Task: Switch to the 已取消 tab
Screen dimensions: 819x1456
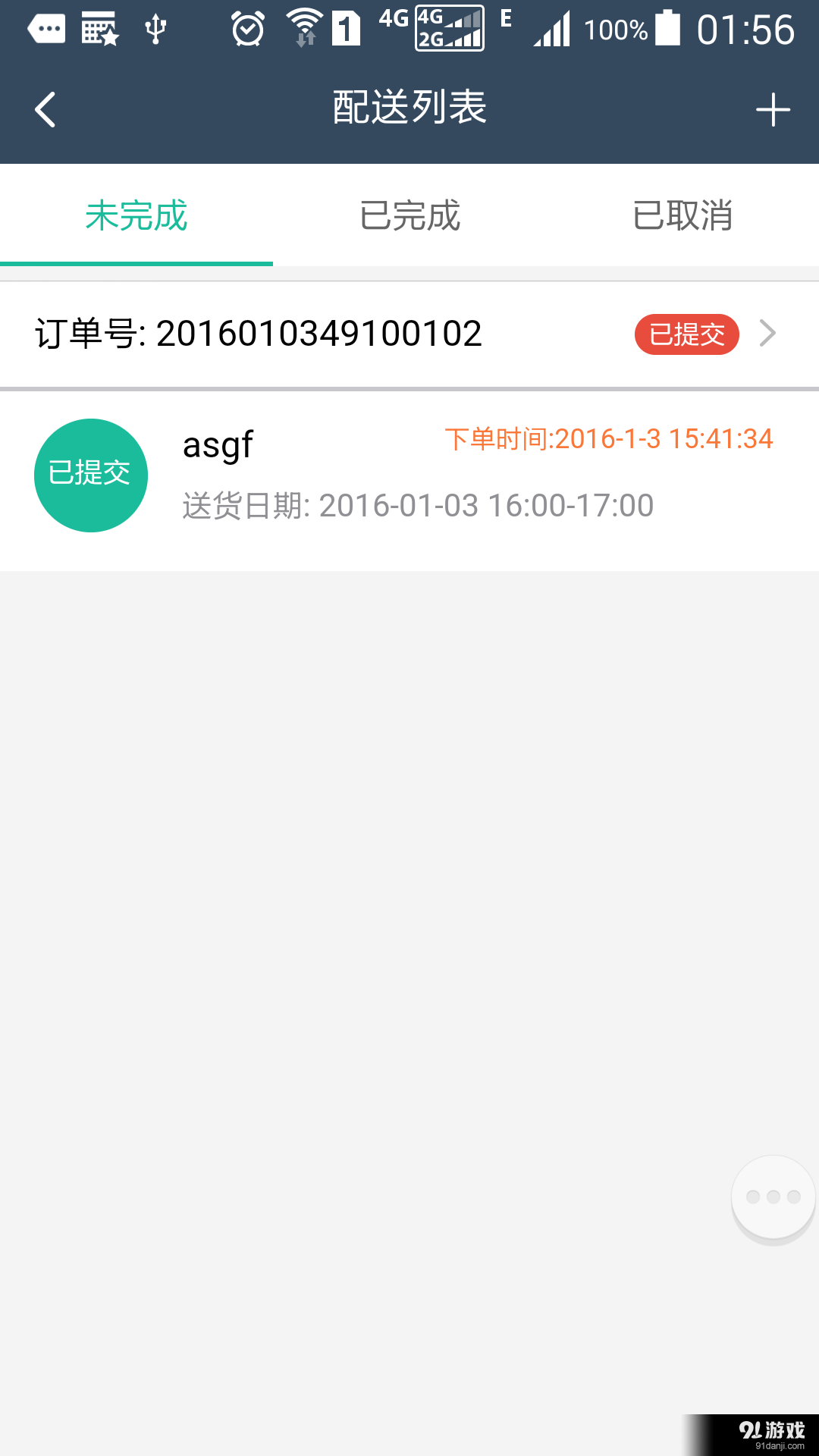Action: pos(682,216)
